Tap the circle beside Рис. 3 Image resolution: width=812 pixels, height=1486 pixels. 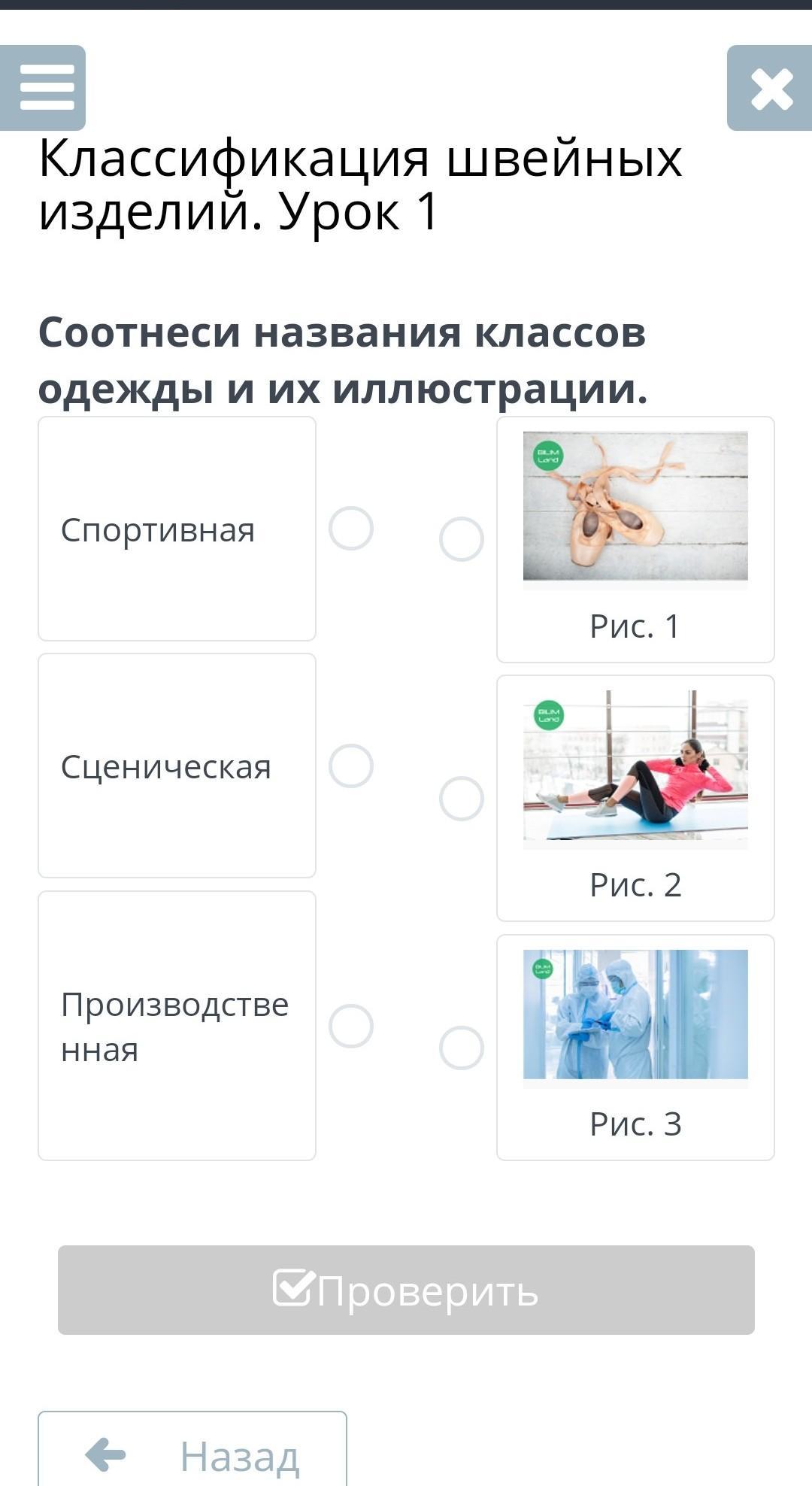[461, 1048]
